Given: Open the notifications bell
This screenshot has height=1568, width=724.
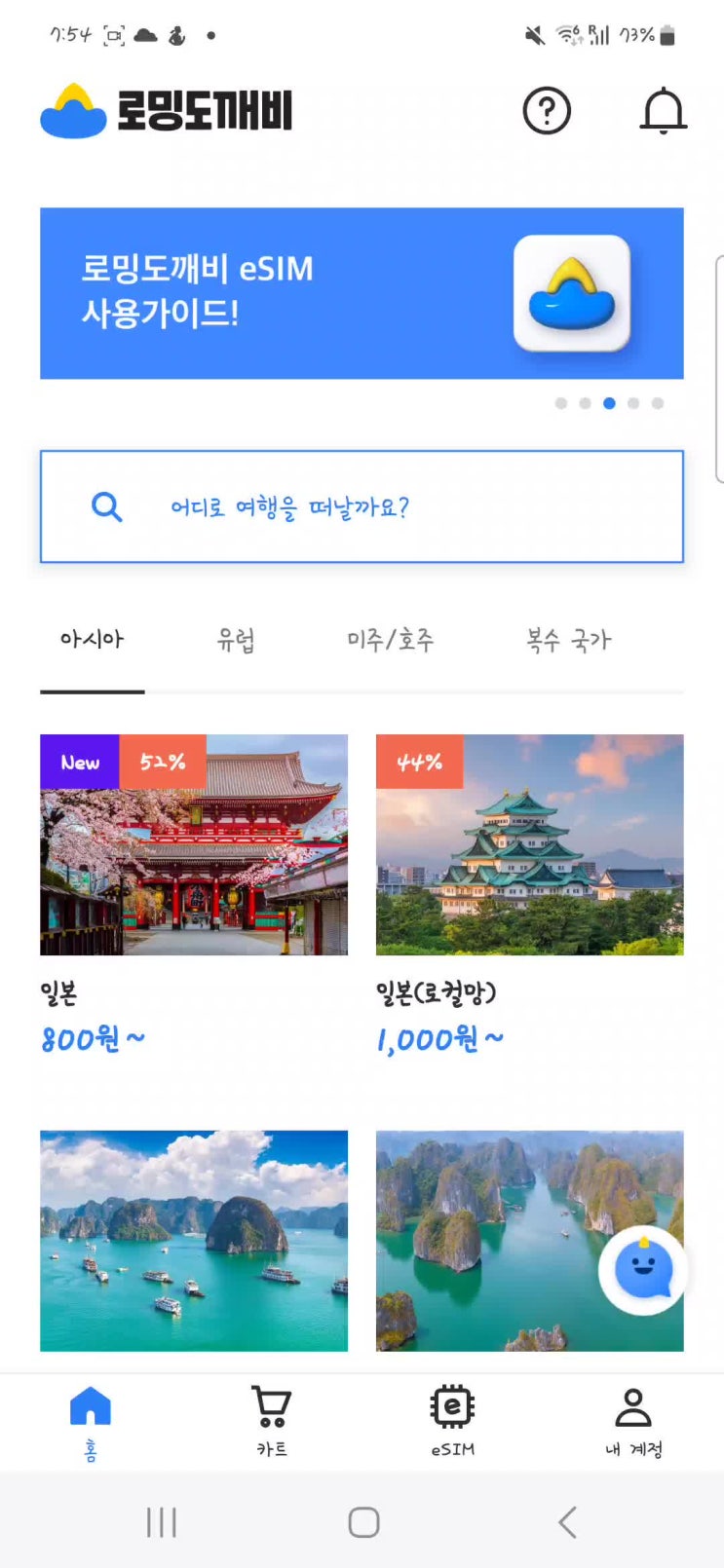Looking at the screenshot, I should click(663, 111).
